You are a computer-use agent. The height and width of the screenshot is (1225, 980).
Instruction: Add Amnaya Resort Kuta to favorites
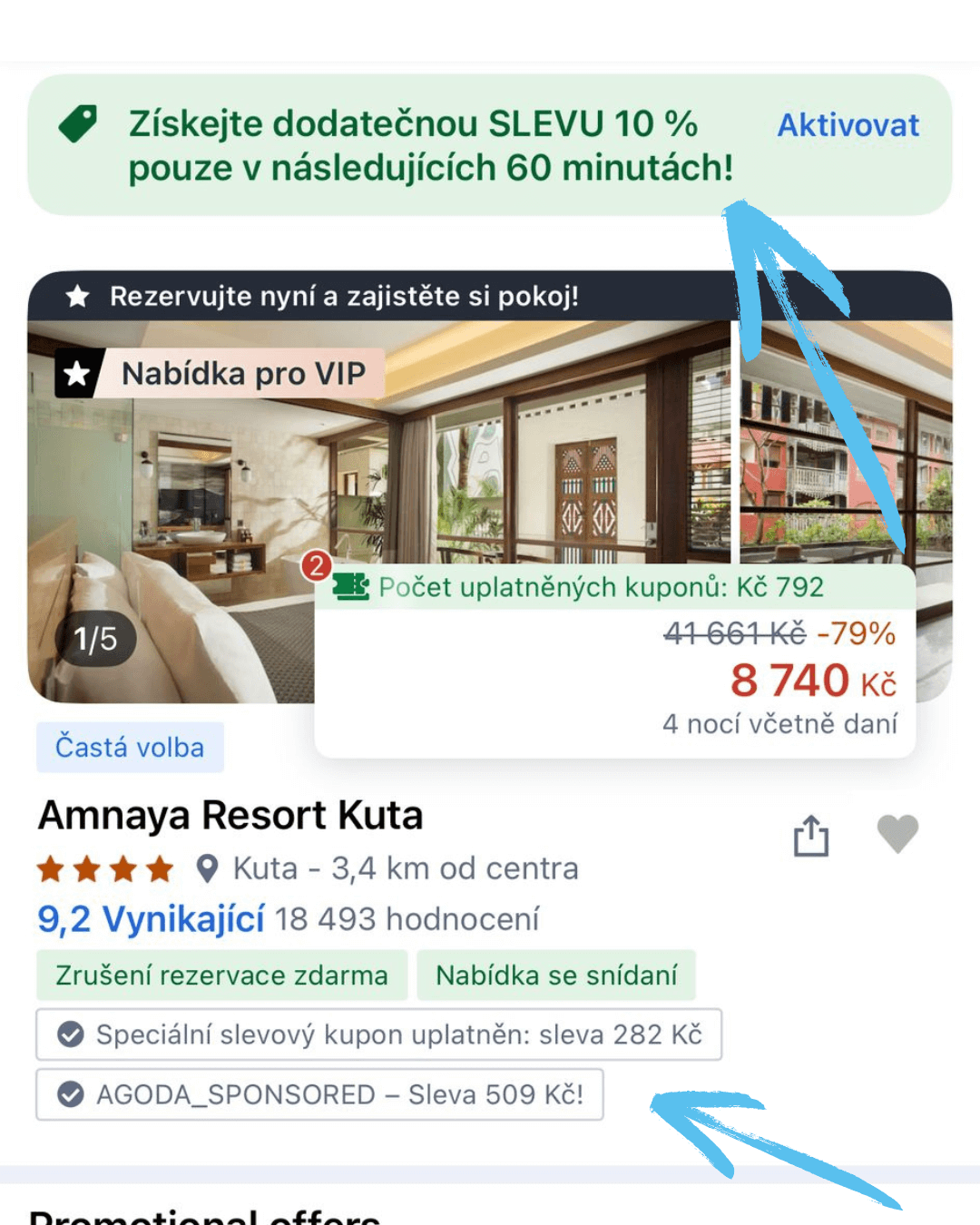[897, 833]
